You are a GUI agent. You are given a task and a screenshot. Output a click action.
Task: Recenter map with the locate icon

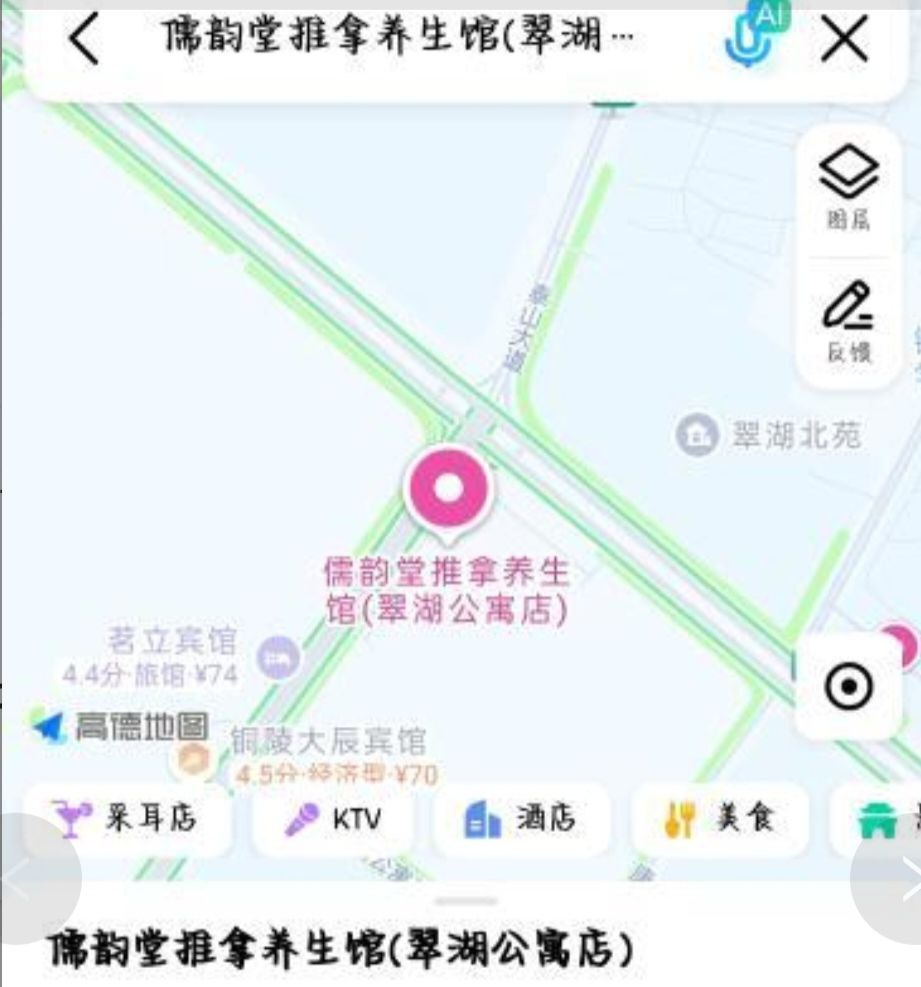[x=848, y=685]
